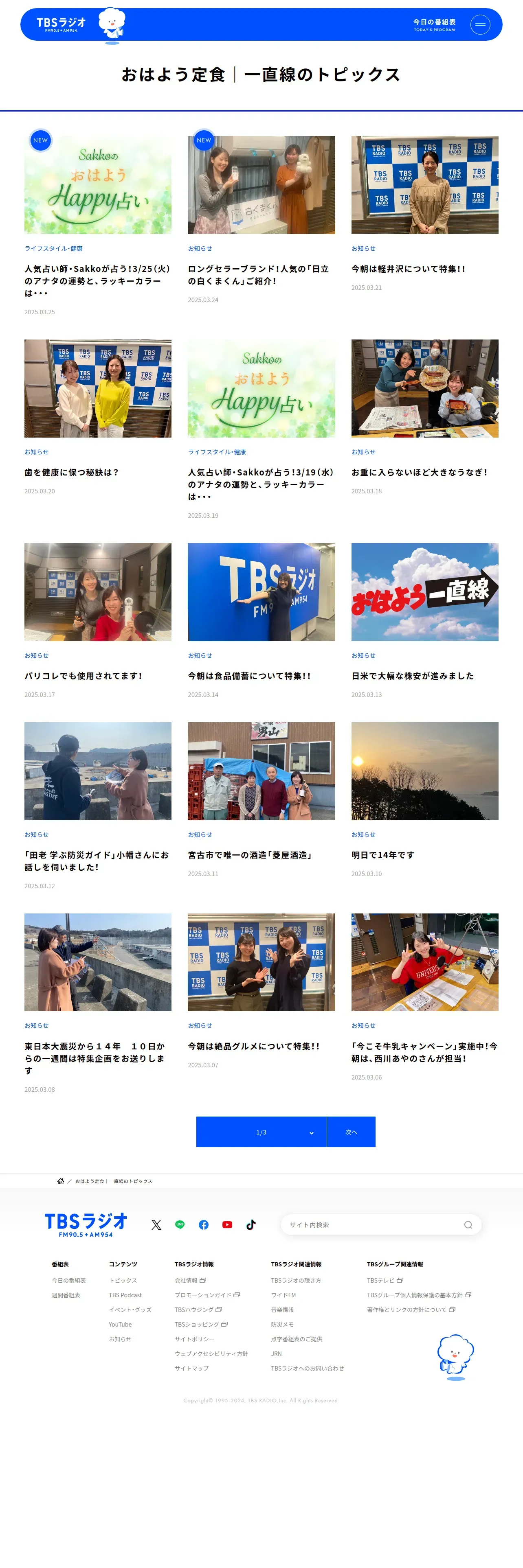
Task: Open the 牛乳キャンペーン article
Action: pos(424,1051)
